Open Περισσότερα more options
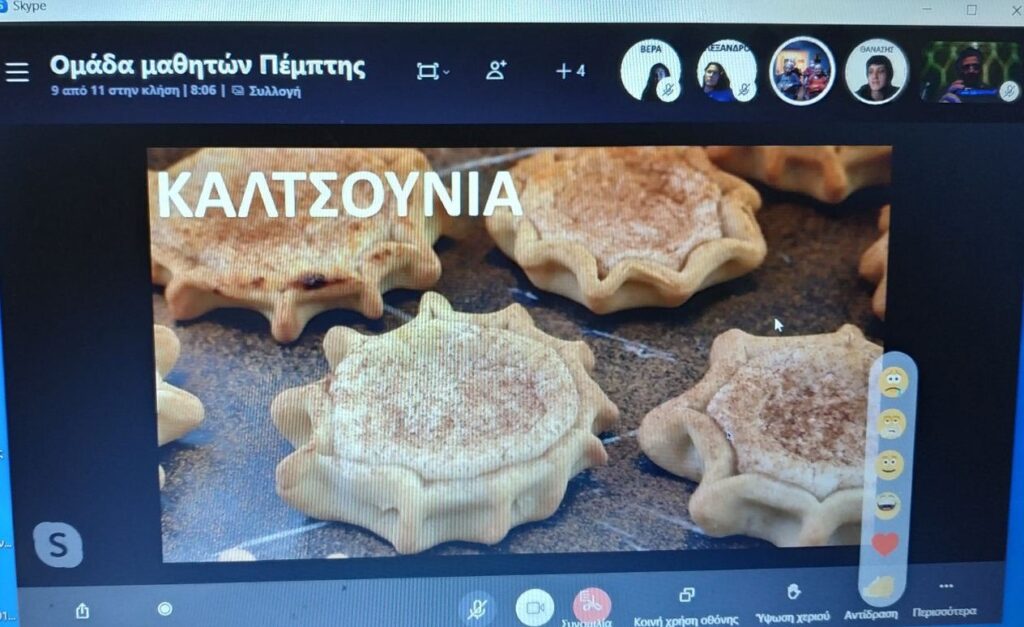This screenshot has width=1024, height=627. 945,596
